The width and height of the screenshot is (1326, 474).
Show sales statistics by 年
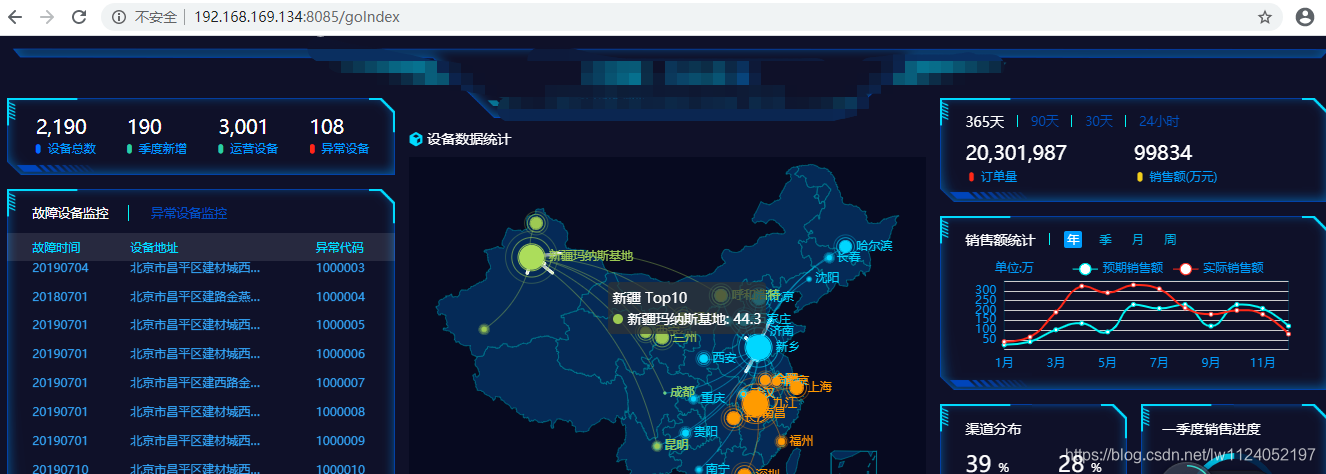click(x=1072, y=240)
